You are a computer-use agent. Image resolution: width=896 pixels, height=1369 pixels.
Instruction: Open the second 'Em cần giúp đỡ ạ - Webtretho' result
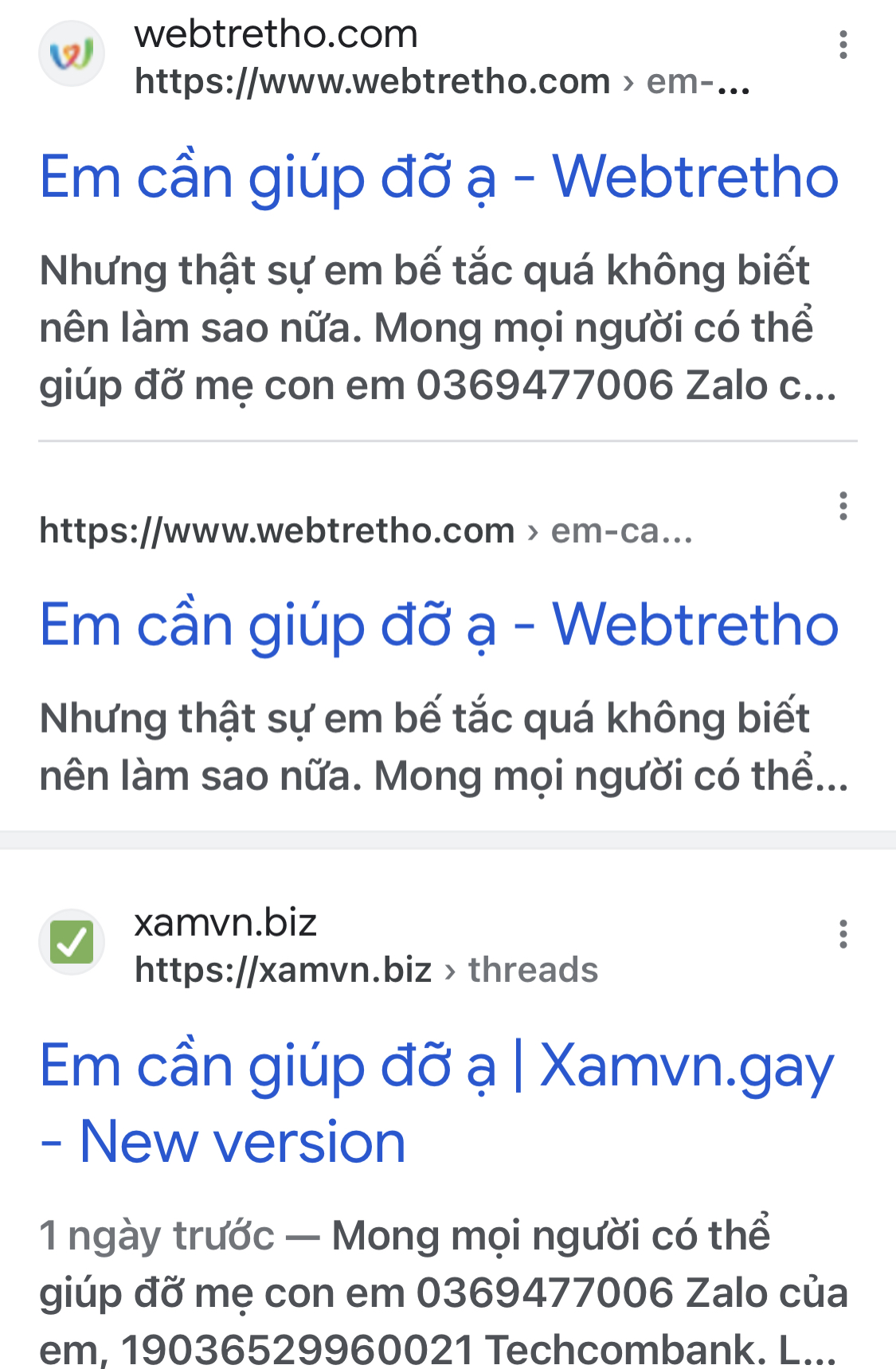tap(438, 626)
